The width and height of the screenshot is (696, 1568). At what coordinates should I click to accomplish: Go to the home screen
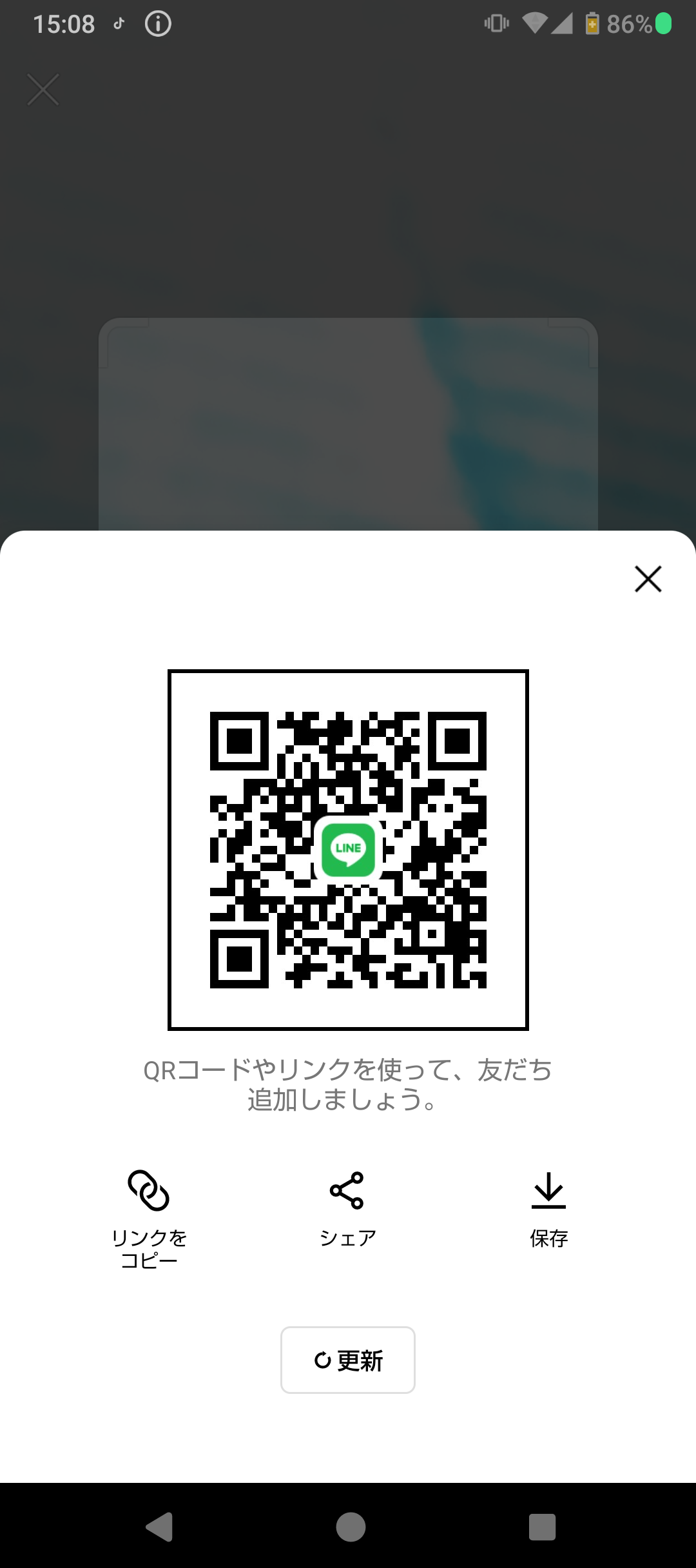point(350,1526)
